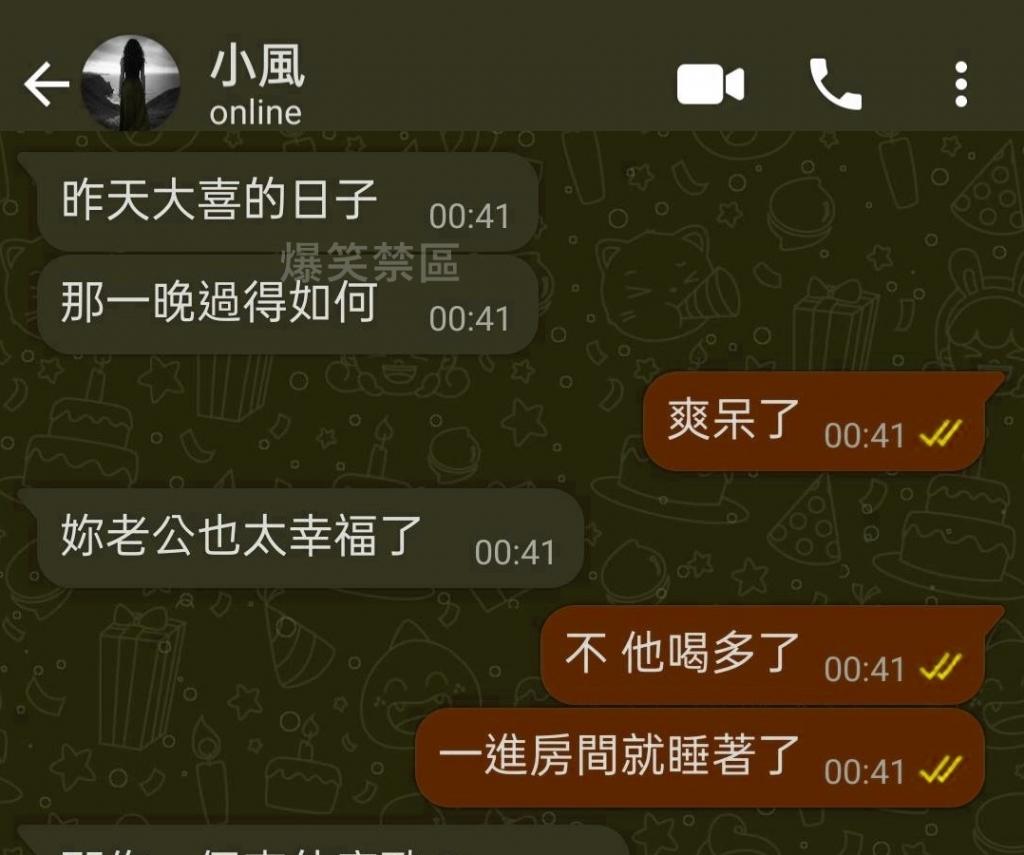View contact info for 小風
Viewport: 1024px width, 855px height.
[256, 85]
